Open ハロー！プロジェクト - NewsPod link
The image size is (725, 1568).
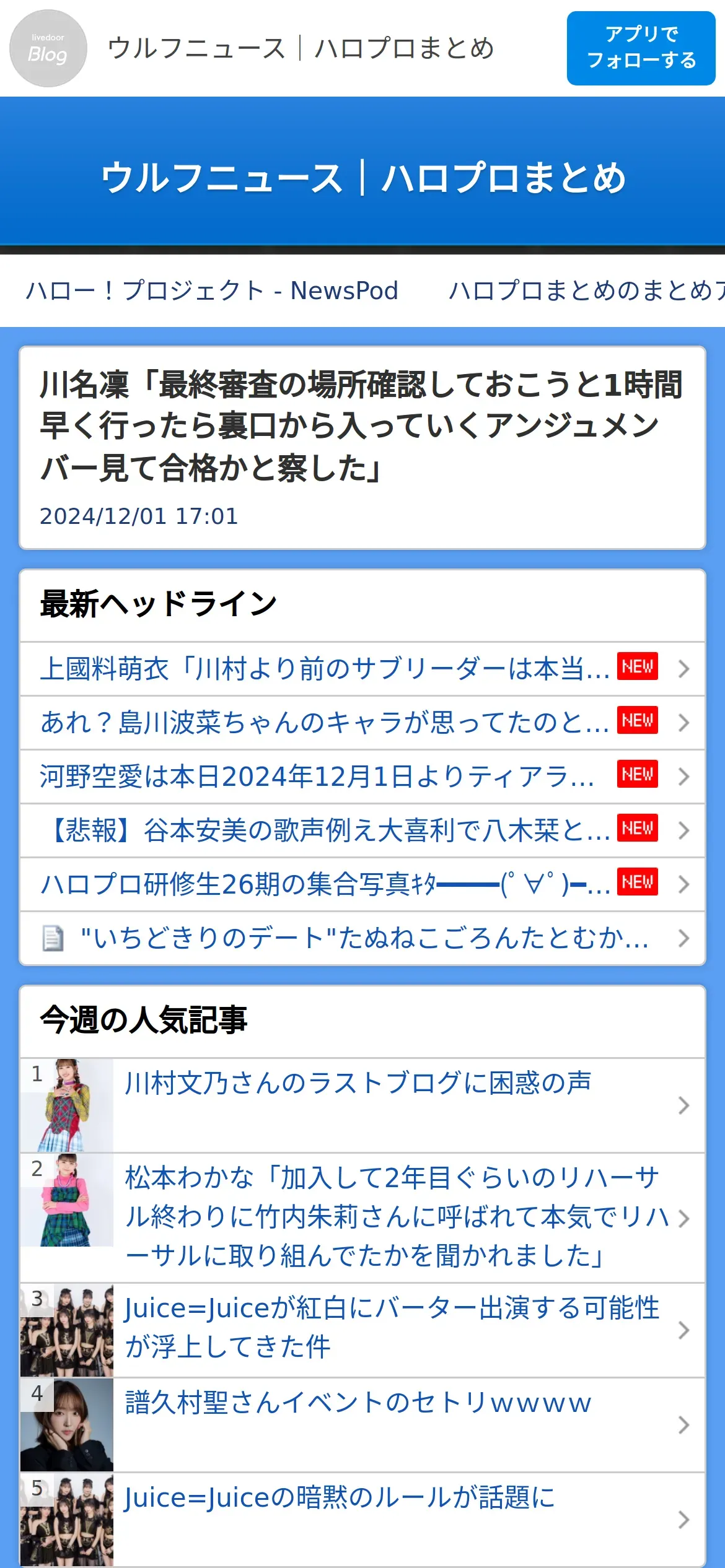click(x=212, y=290)
